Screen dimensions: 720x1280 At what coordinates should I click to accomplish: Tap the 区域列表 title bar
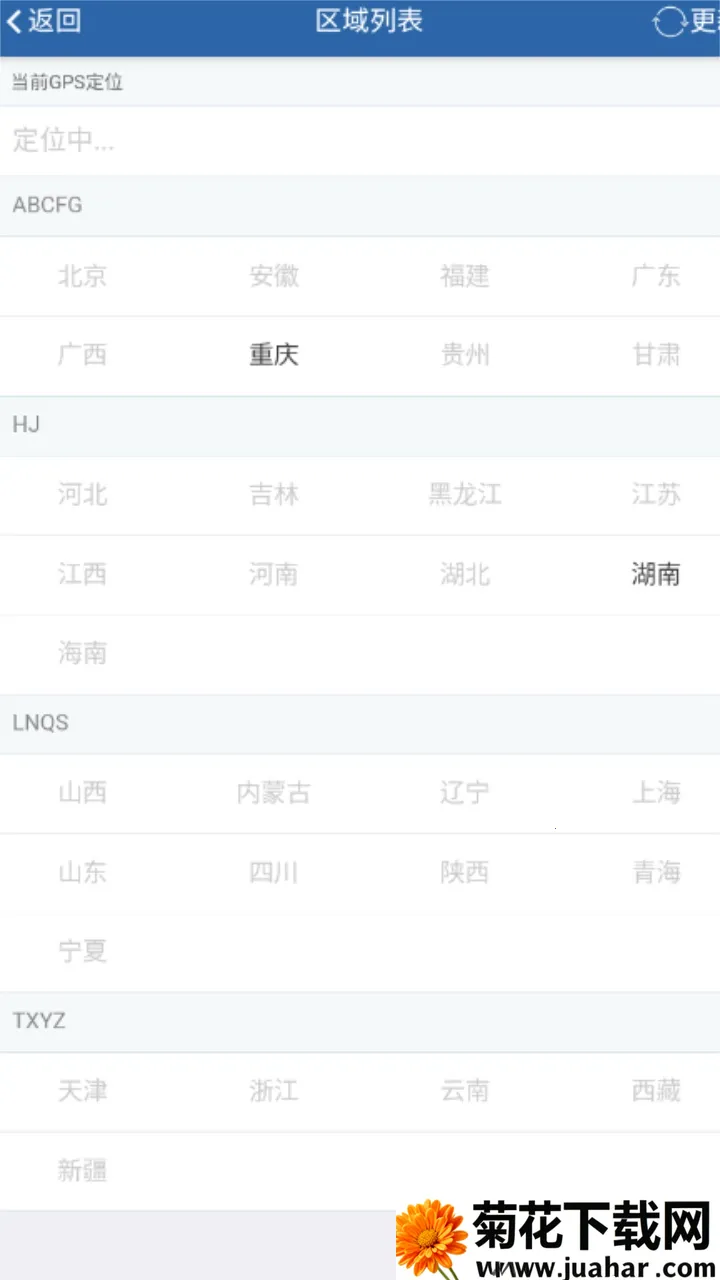coord(367,20)
